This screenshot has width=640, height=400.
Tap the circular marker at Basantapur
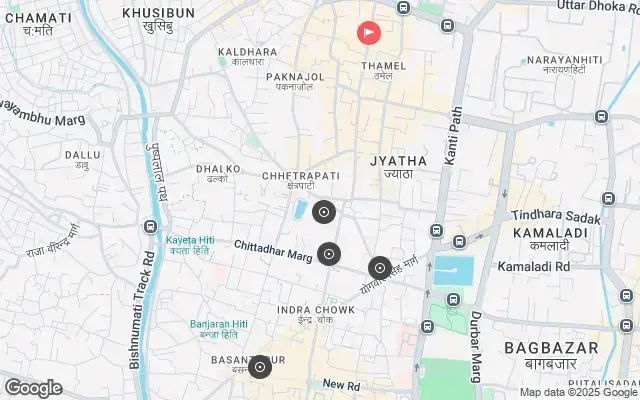(260, 367)
